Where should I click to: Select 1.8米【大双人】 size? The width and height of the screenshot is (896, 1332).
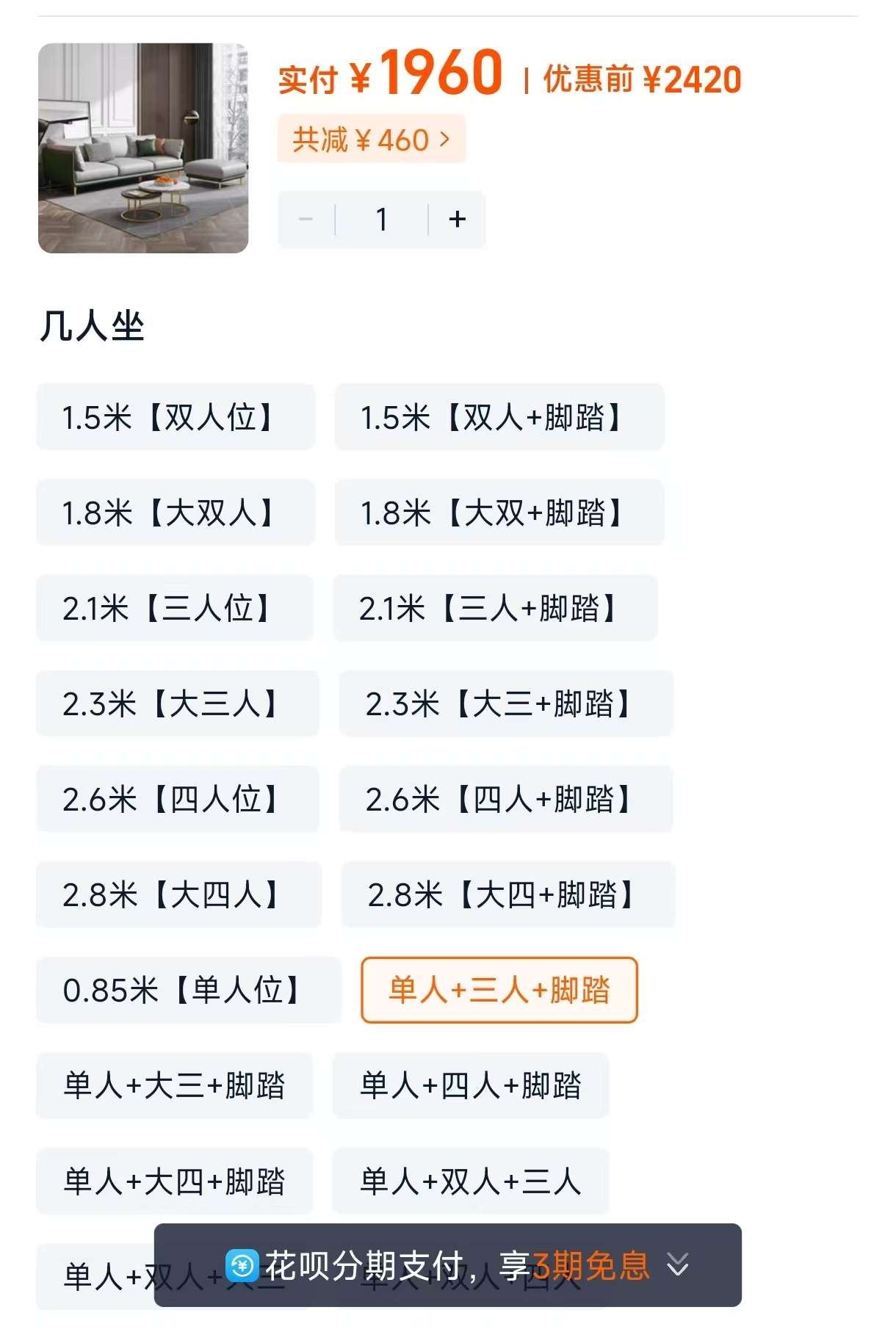[x=176, y=513]
